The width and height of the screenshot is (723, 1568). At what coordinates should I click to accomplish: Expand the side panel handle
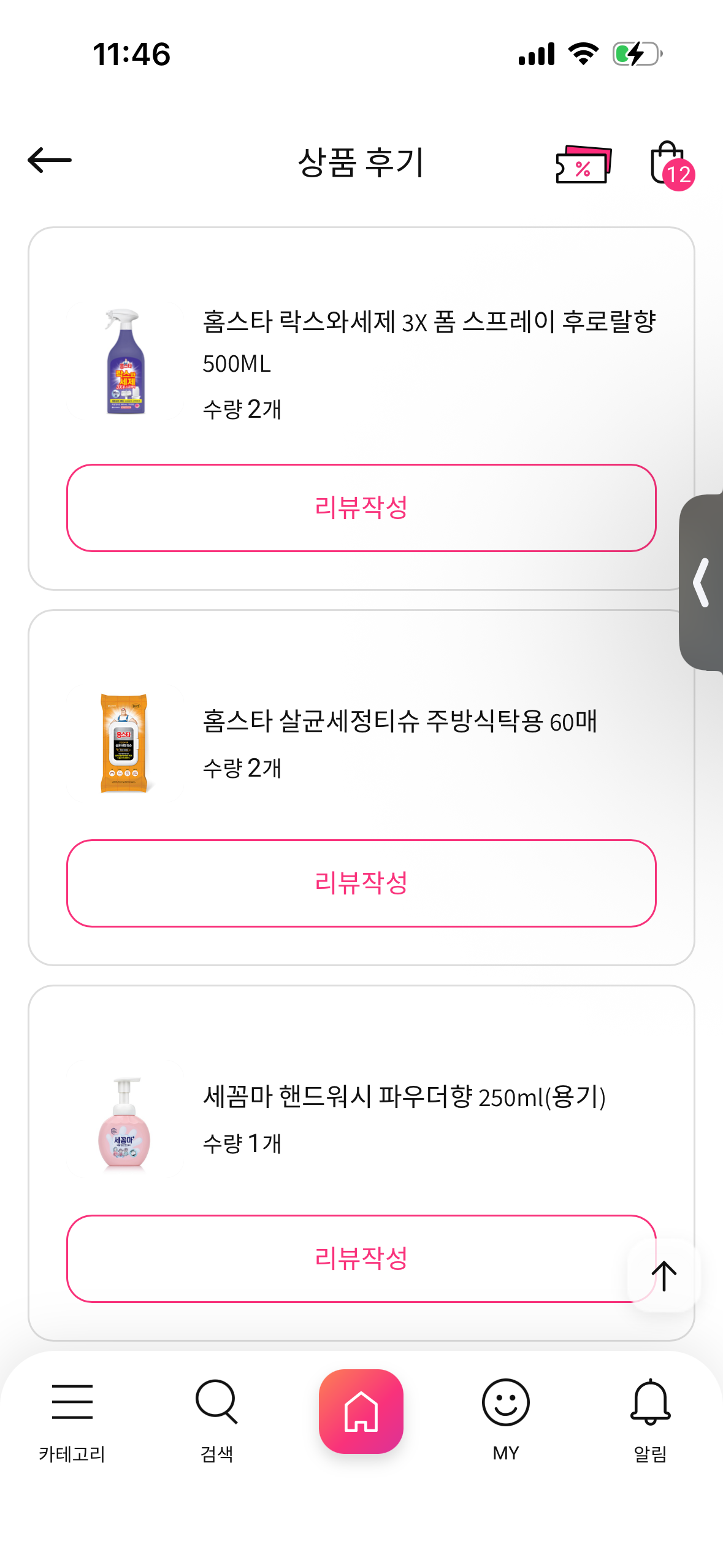click(702, 582)
